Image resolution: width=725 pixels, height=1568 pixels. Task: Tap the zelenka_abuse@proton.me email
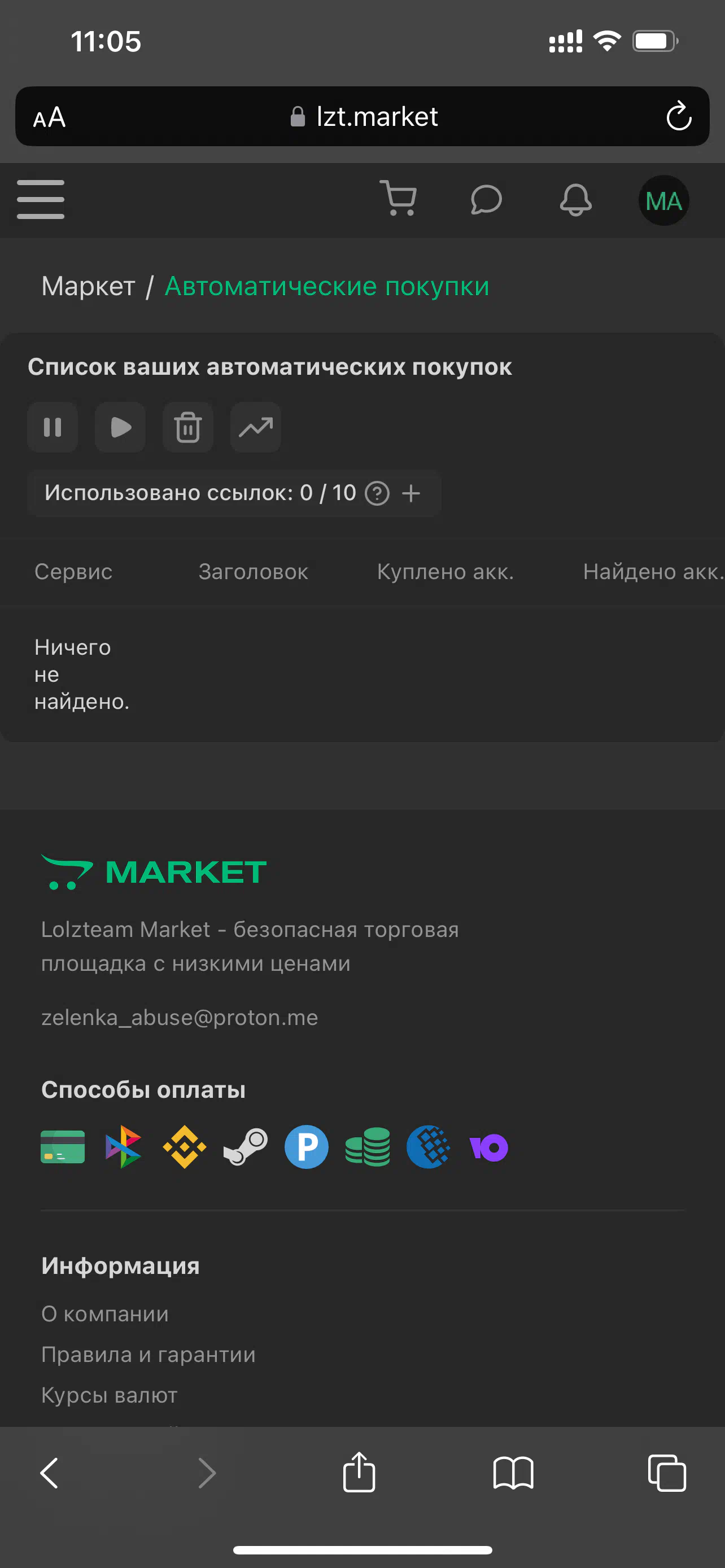tap(180, 1017)
